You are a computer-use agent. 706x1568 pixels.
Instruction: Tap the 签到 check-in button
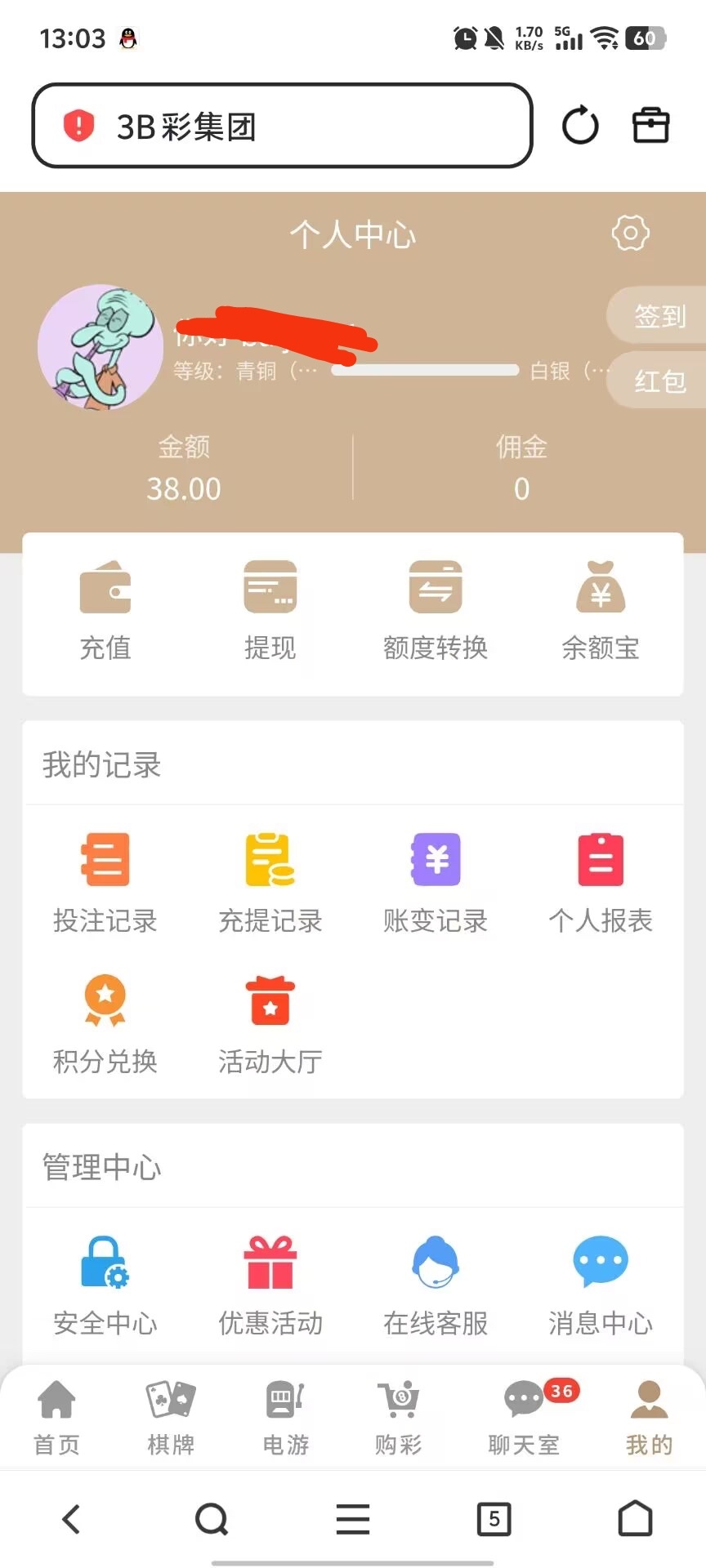(x=658, y=315)
